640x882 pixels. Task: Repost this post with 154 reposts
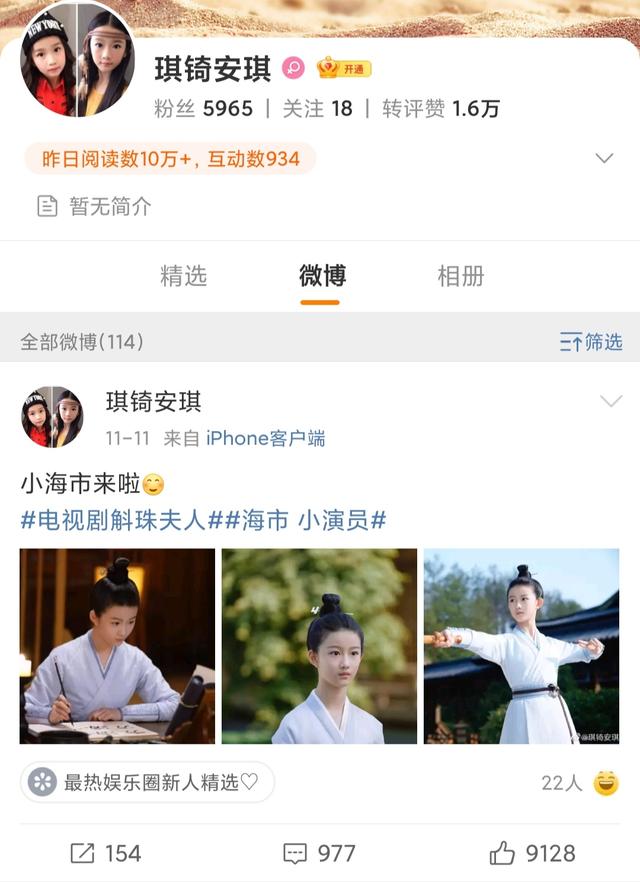tap(105, 853)
